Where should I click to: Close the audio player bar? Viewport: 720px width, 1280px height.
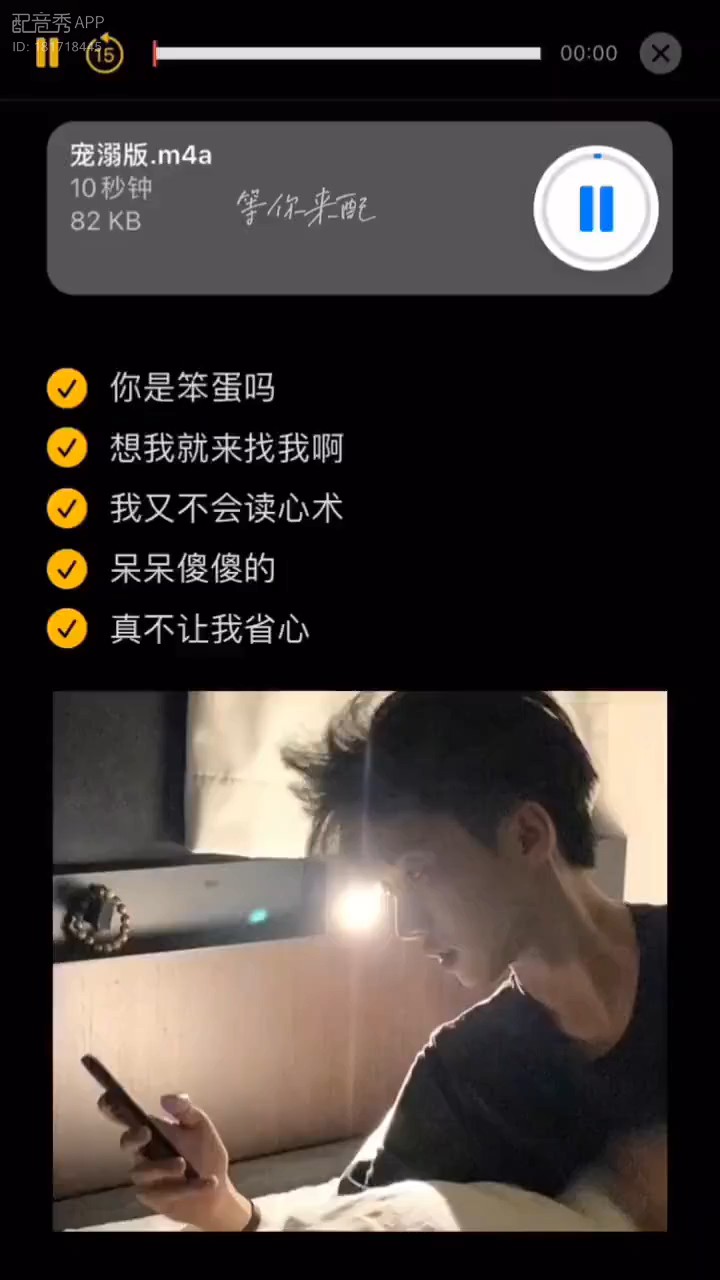pyautogui.click(x=660, y=53)
